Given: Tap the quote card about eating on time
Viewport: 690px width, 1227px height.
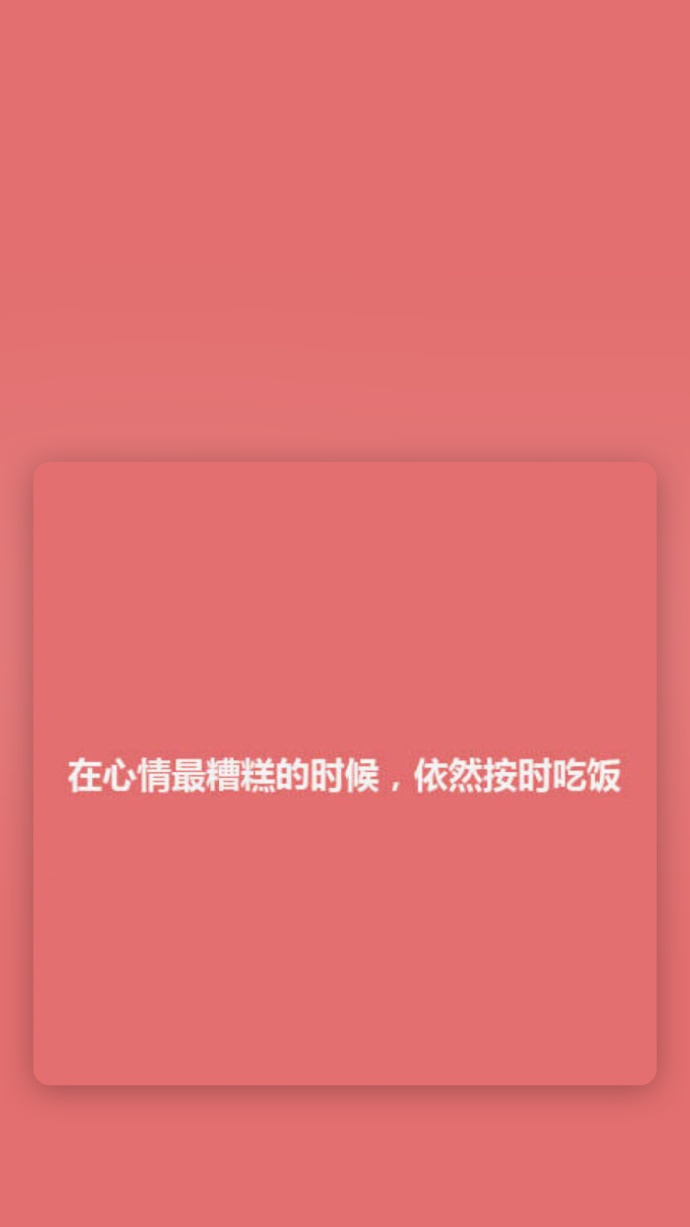Looking at the screenshot, I should click(x=345, y=773).
